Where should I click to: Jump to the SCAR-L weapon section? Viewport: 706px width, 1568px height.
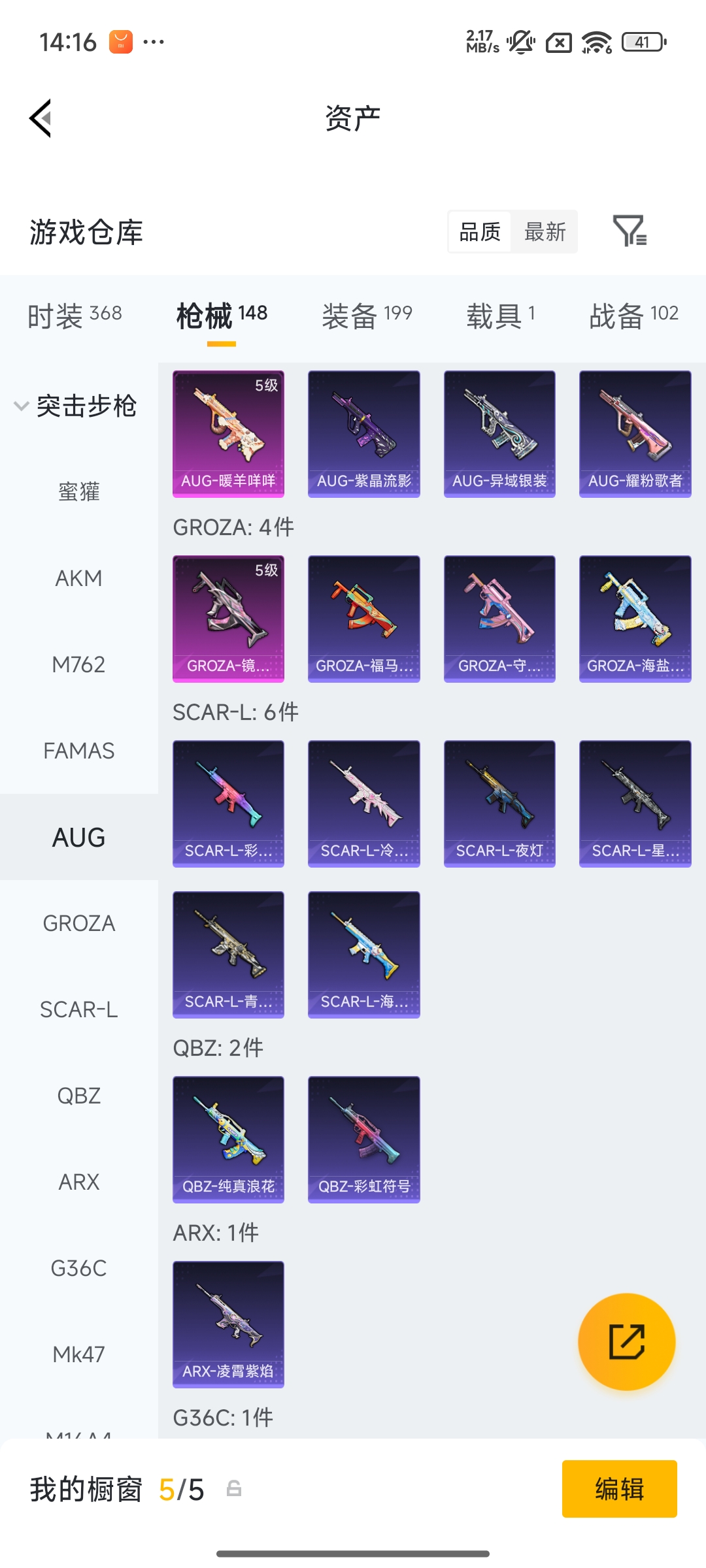(x=78, y=1009)
